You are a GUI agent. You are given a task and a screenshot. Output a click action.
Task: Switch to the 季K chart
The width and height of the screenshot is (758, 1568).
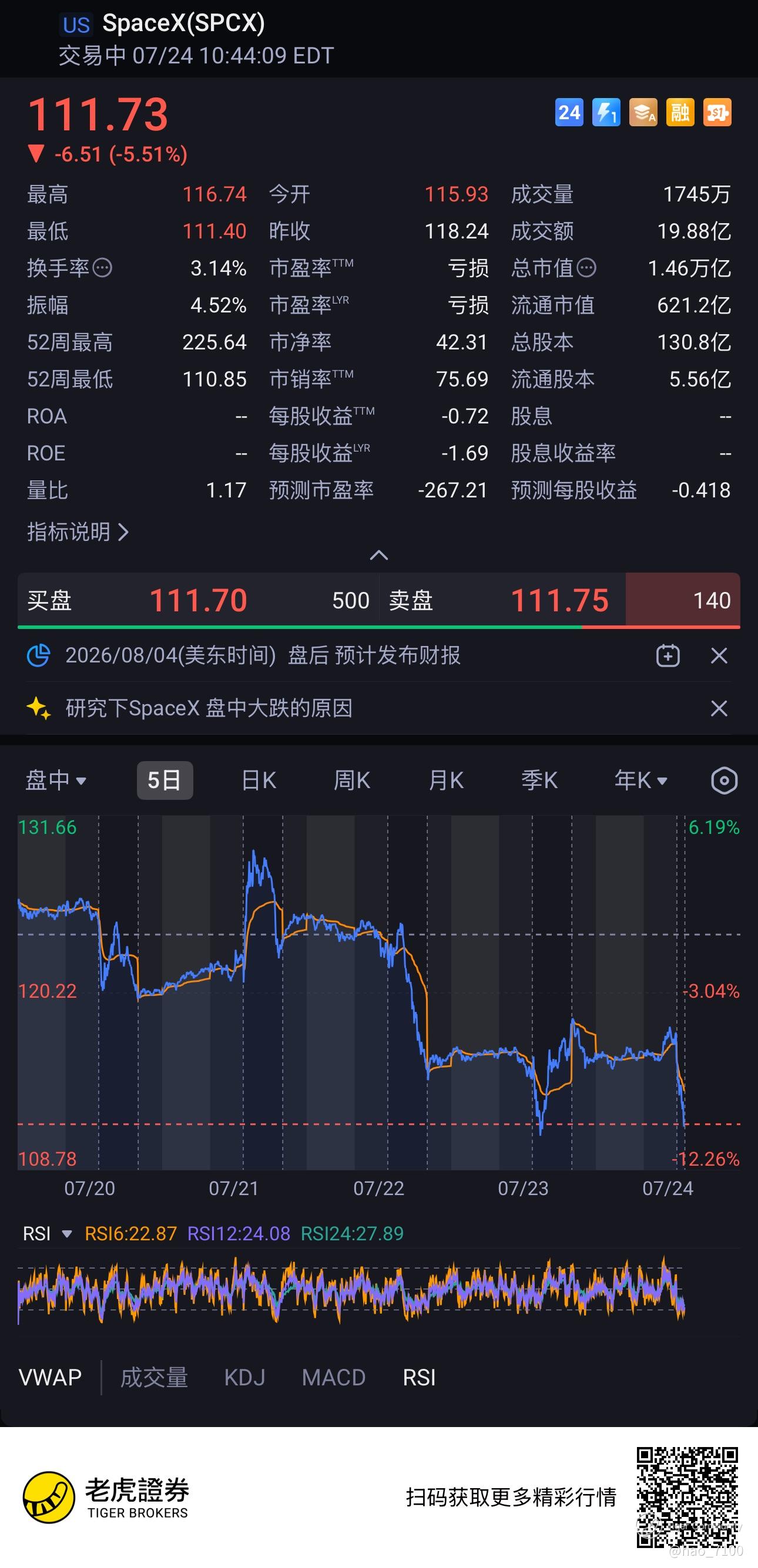539,780
